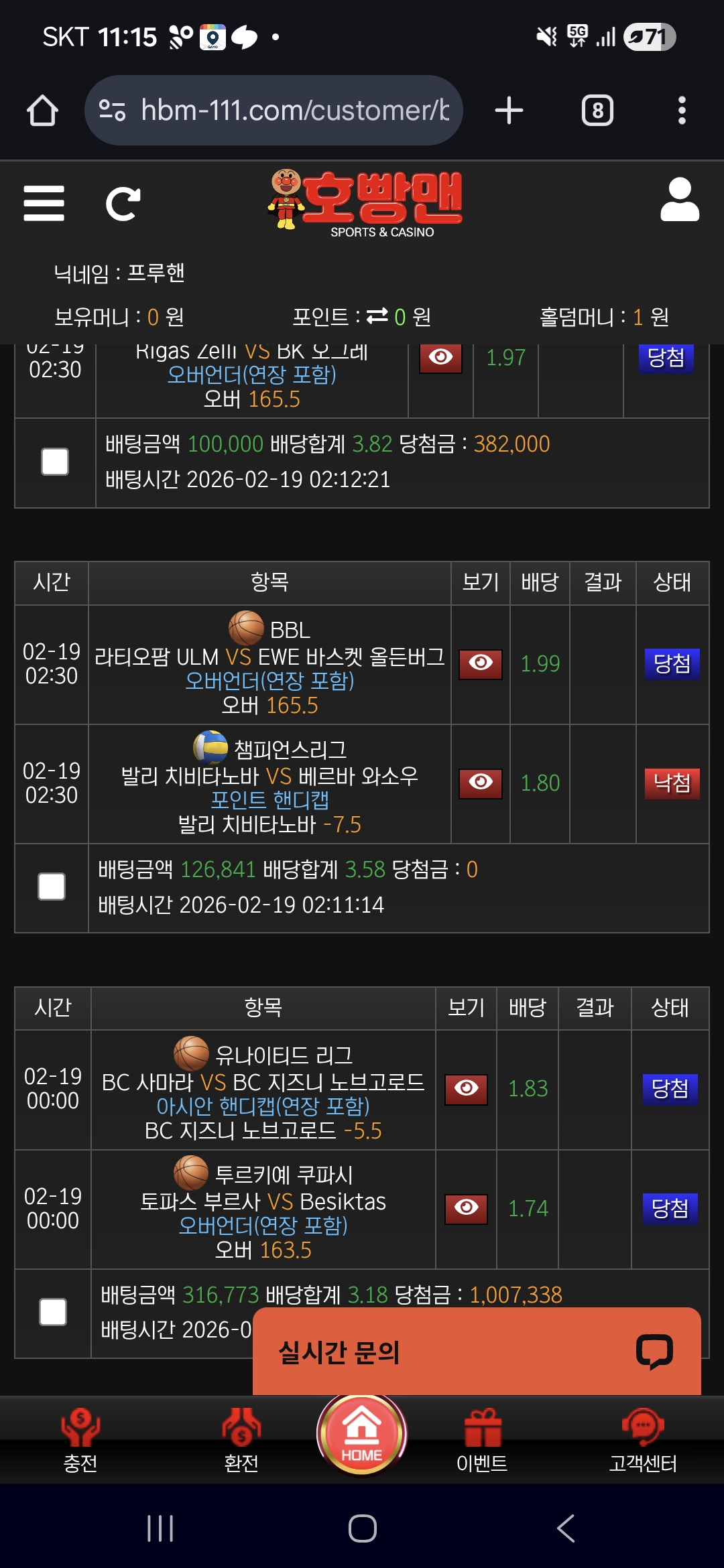Tap the point transfer arrows icon

377,316
